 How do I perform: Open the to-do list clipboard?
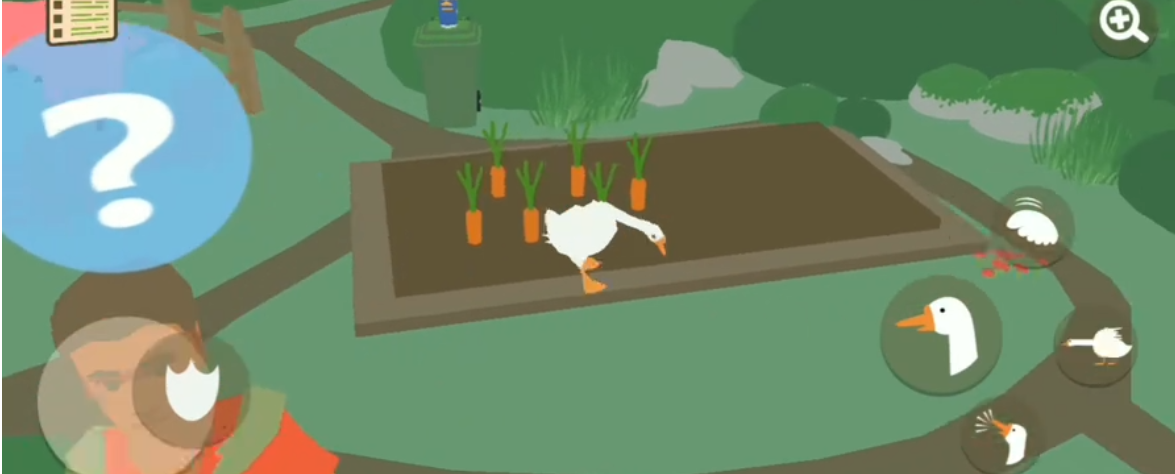pos(81,20)
